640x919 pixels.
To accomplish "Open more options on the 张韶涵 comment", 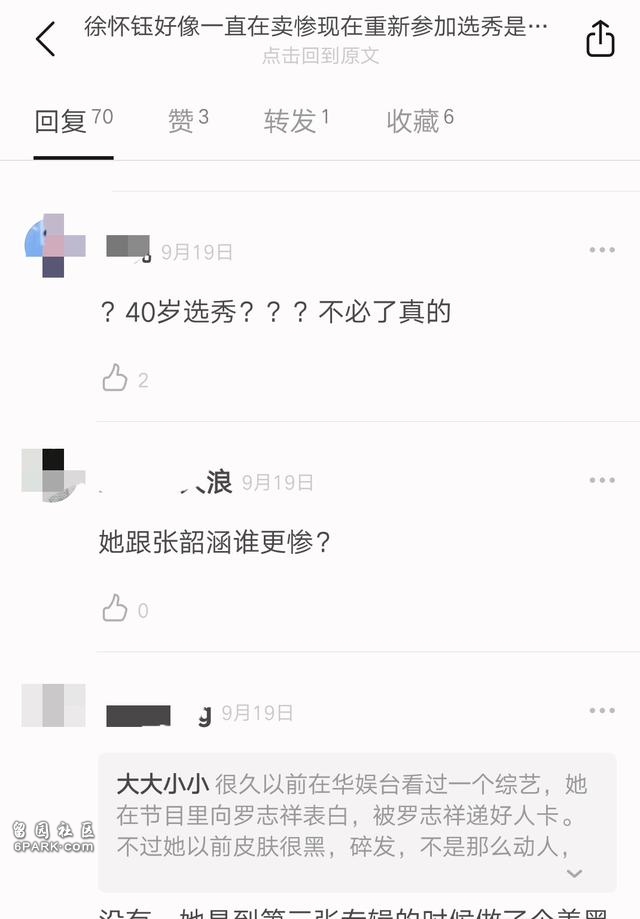I will (x=601, y=480).
